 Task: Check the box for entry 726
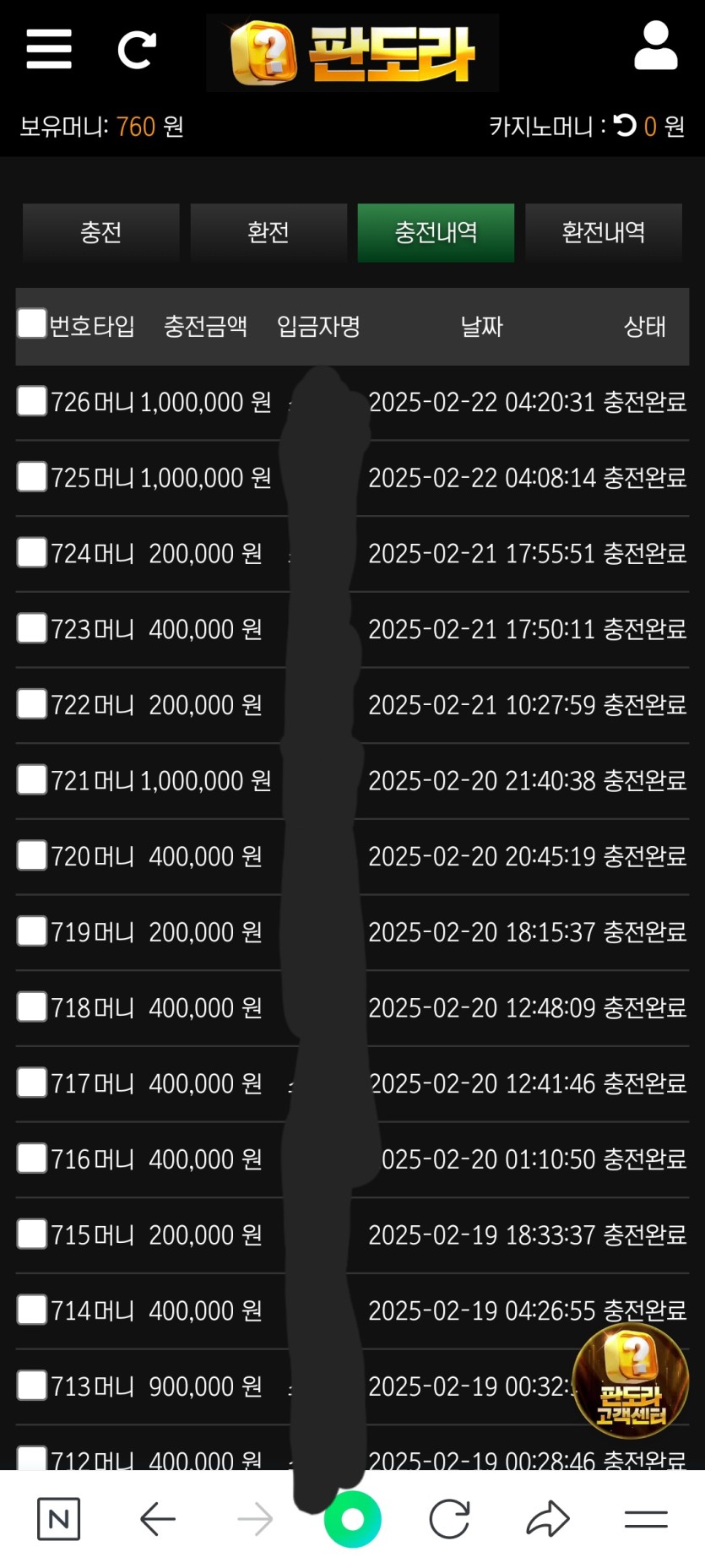32,401
